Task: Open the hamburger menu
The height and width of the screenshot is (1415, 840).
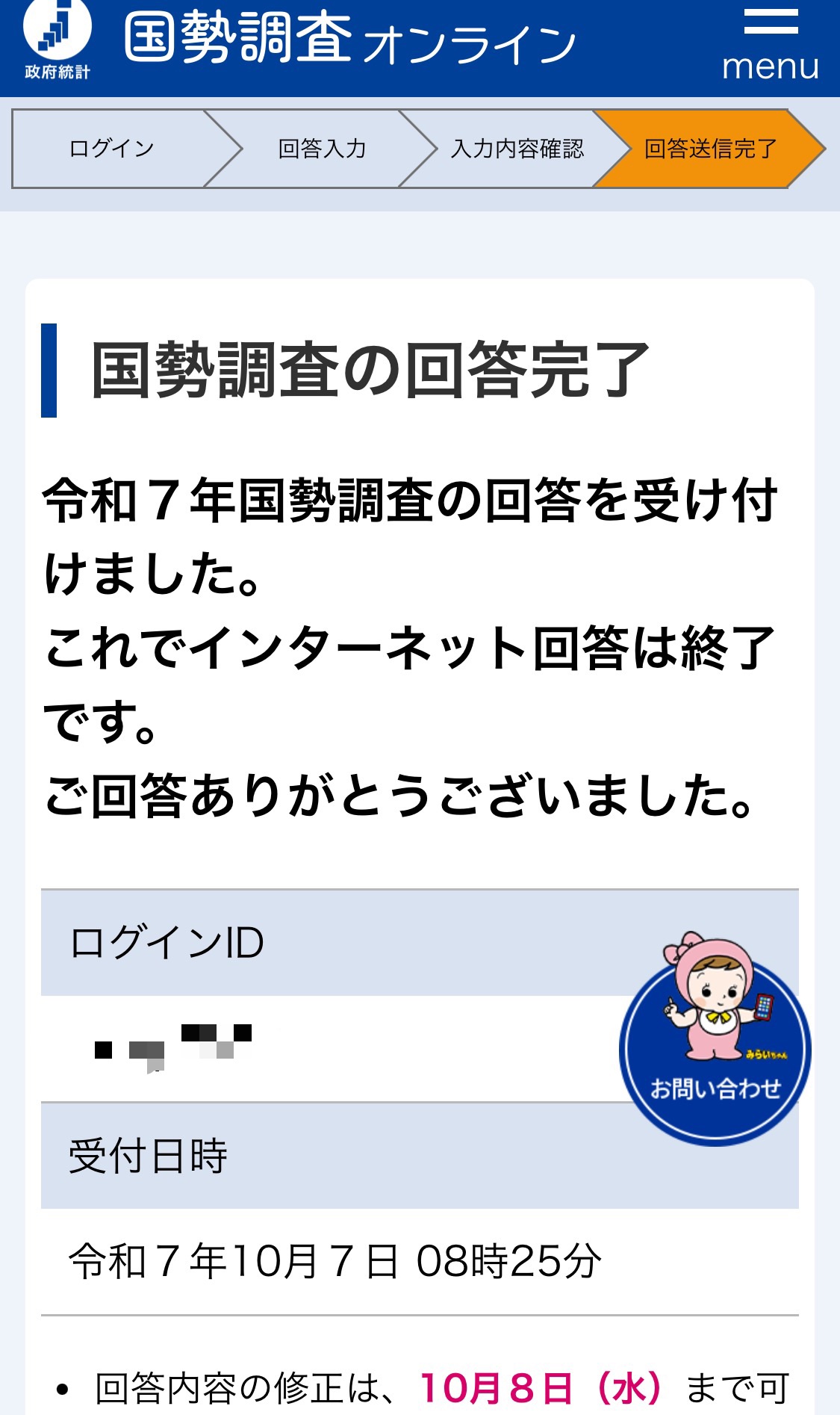Action: point(770,45)
